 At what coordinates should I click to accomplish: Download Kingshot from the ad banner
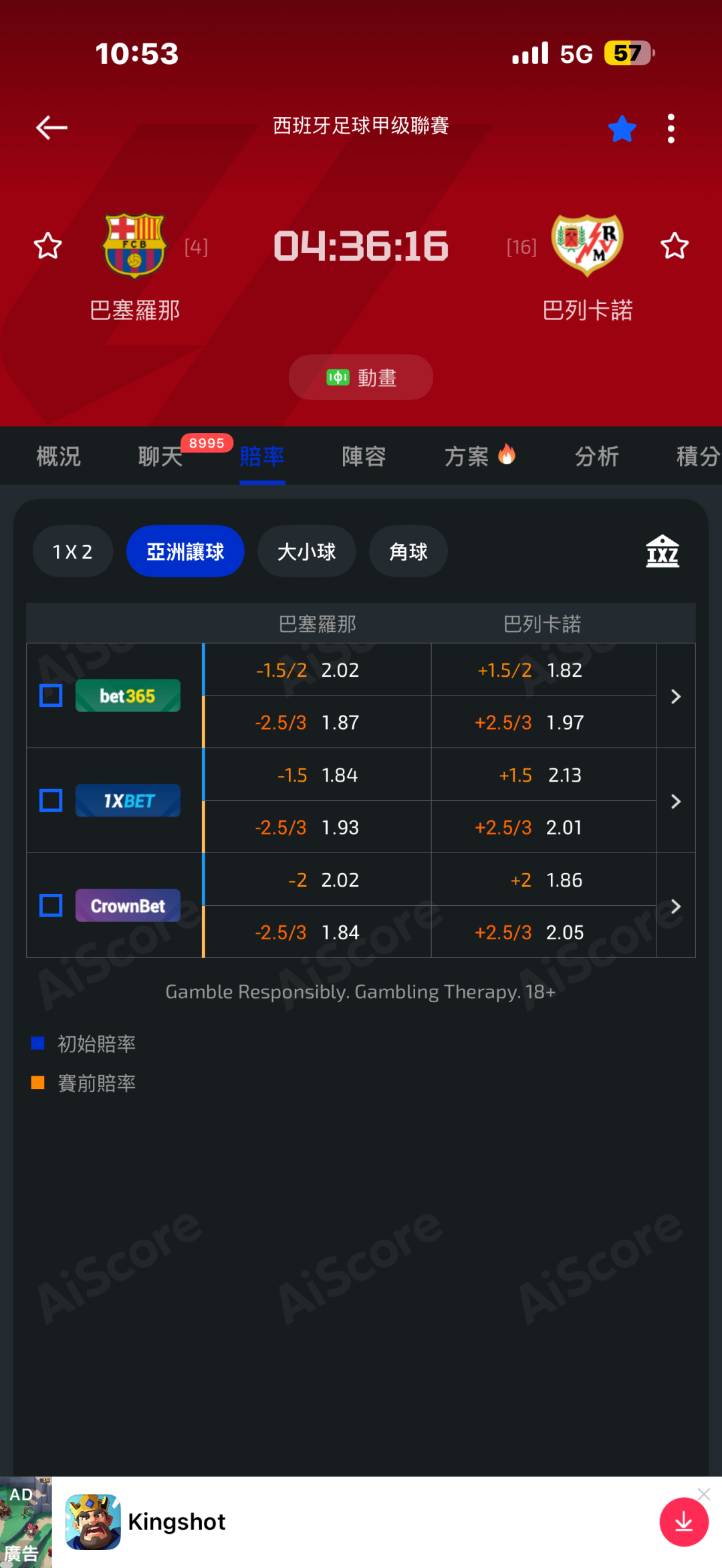pos(684,1523)
